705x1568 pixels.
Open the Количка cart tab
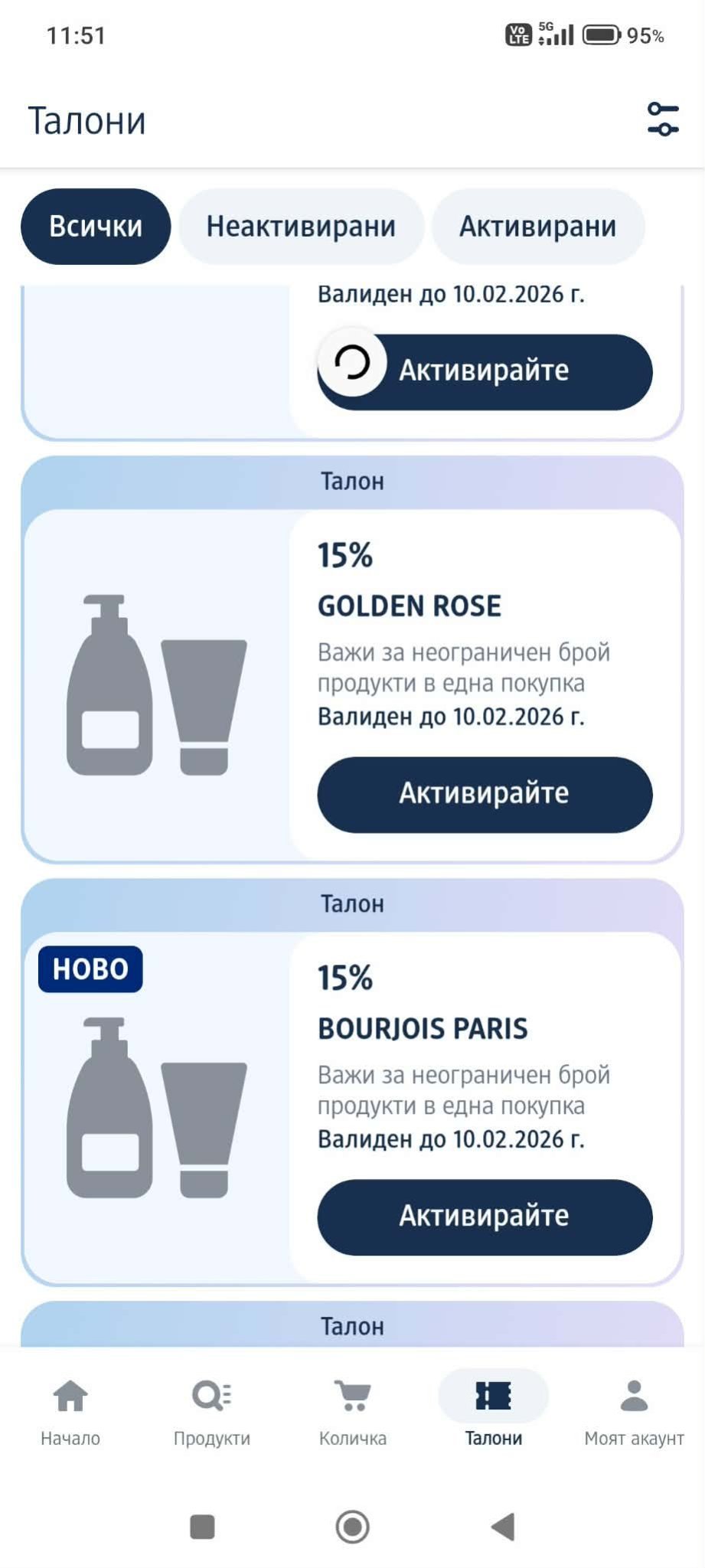tap(353, 1413)
